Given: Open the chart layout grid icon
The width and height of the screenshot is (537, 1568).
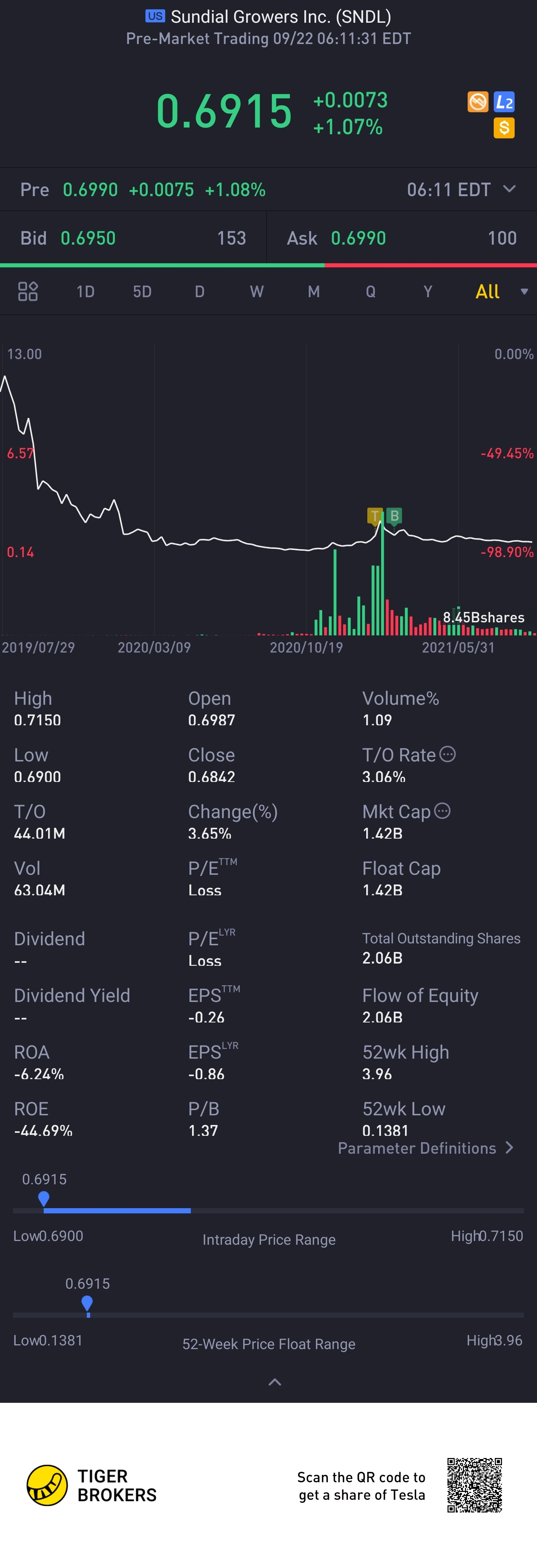Looking at the screenshot, I should [28, 292].
